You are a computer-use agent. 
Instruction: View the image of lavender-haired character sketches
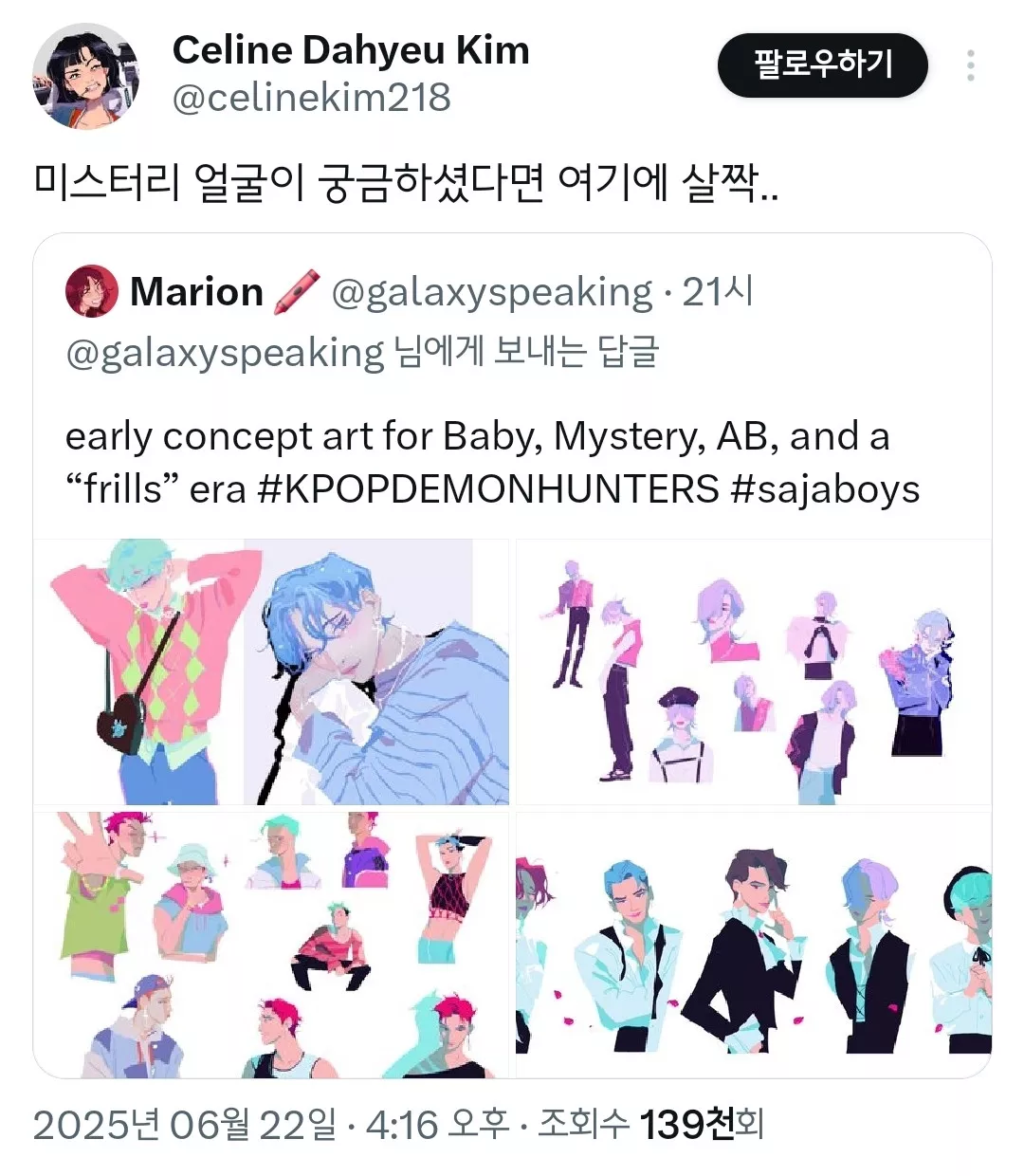point(753,671)
